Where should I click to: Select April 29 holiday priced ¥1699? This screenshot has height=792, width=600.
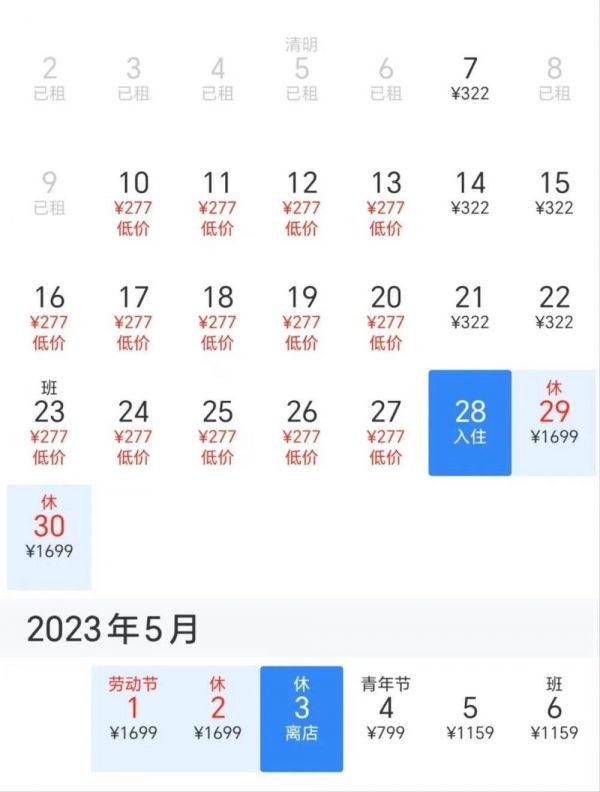click(554, 423)
